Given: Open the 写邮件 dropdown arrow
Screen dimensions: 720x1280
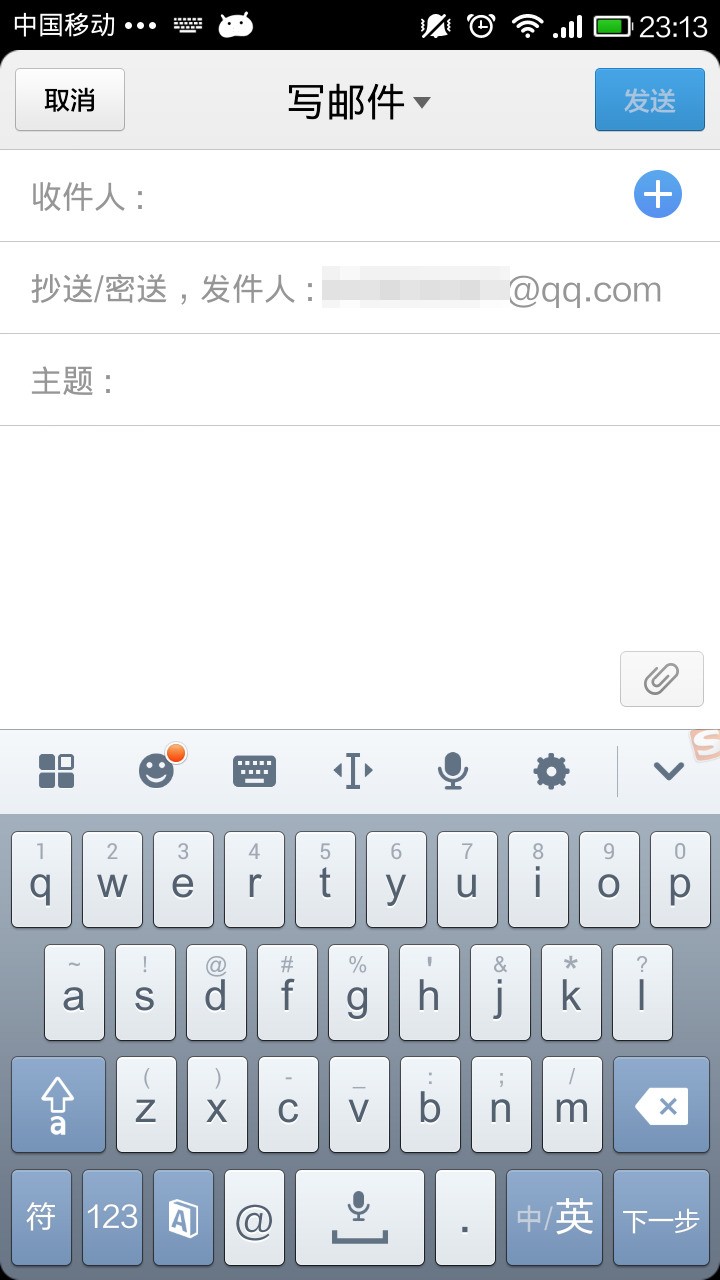Looking at the screenshot, I should click(x=423, y=102).
